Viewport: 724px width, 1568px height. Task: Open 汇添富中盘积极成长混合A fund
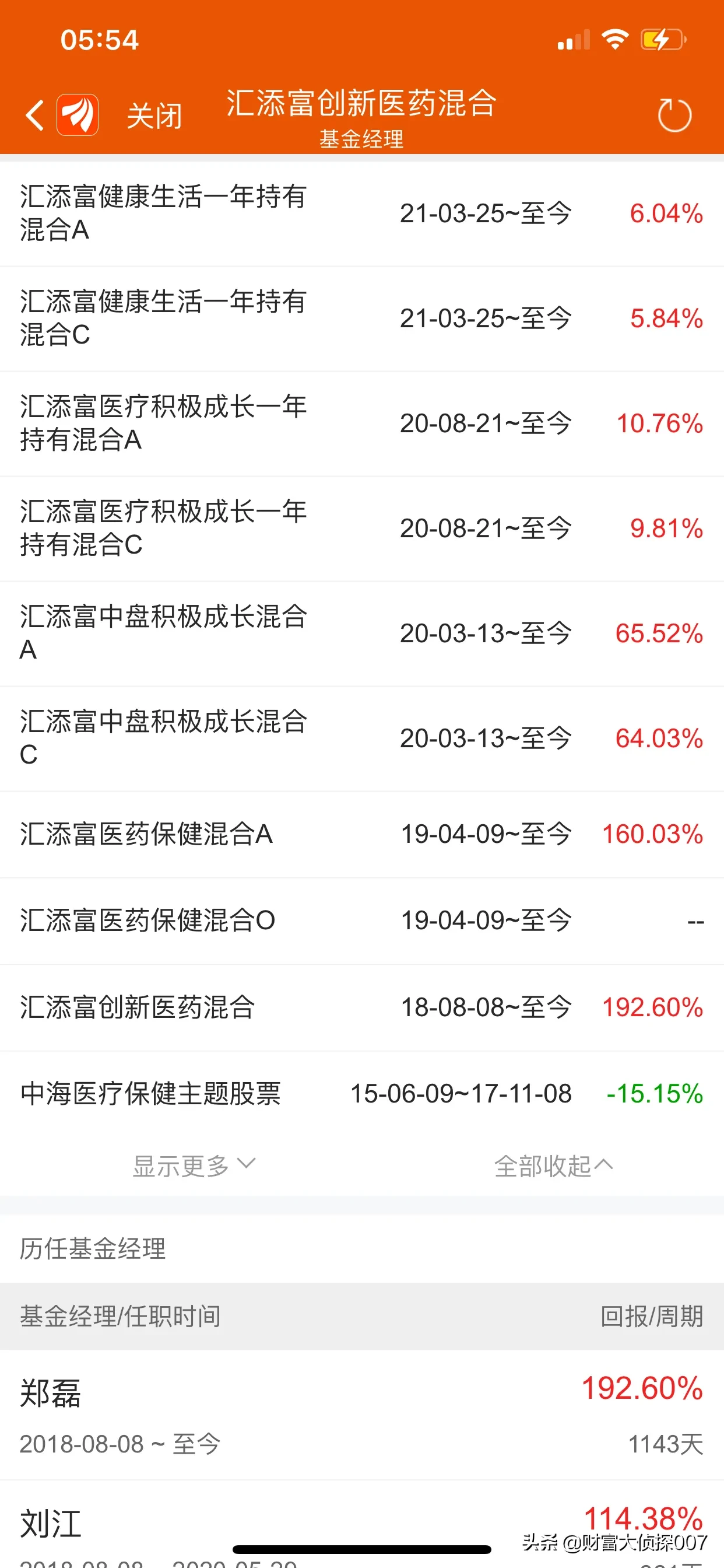coord(362,633)
